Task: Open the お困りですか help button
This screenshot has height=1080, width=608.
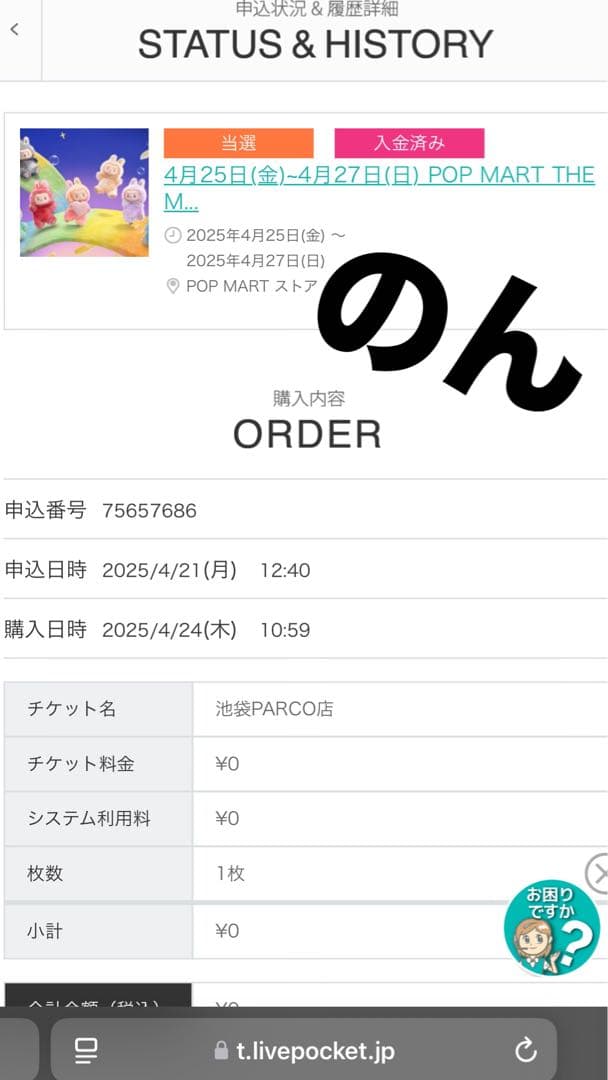Action: (551, 929)
